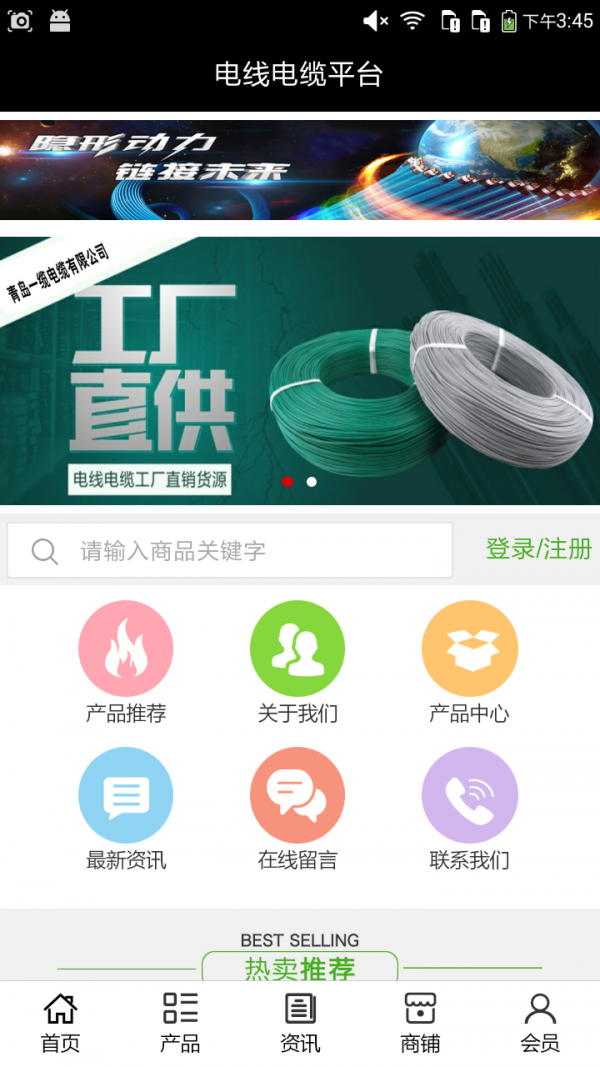Image resolution: width=600 pixels, height=1067 pixels.
Task: Switch to the 资讯 news tab
Action: pos(300,1022)
